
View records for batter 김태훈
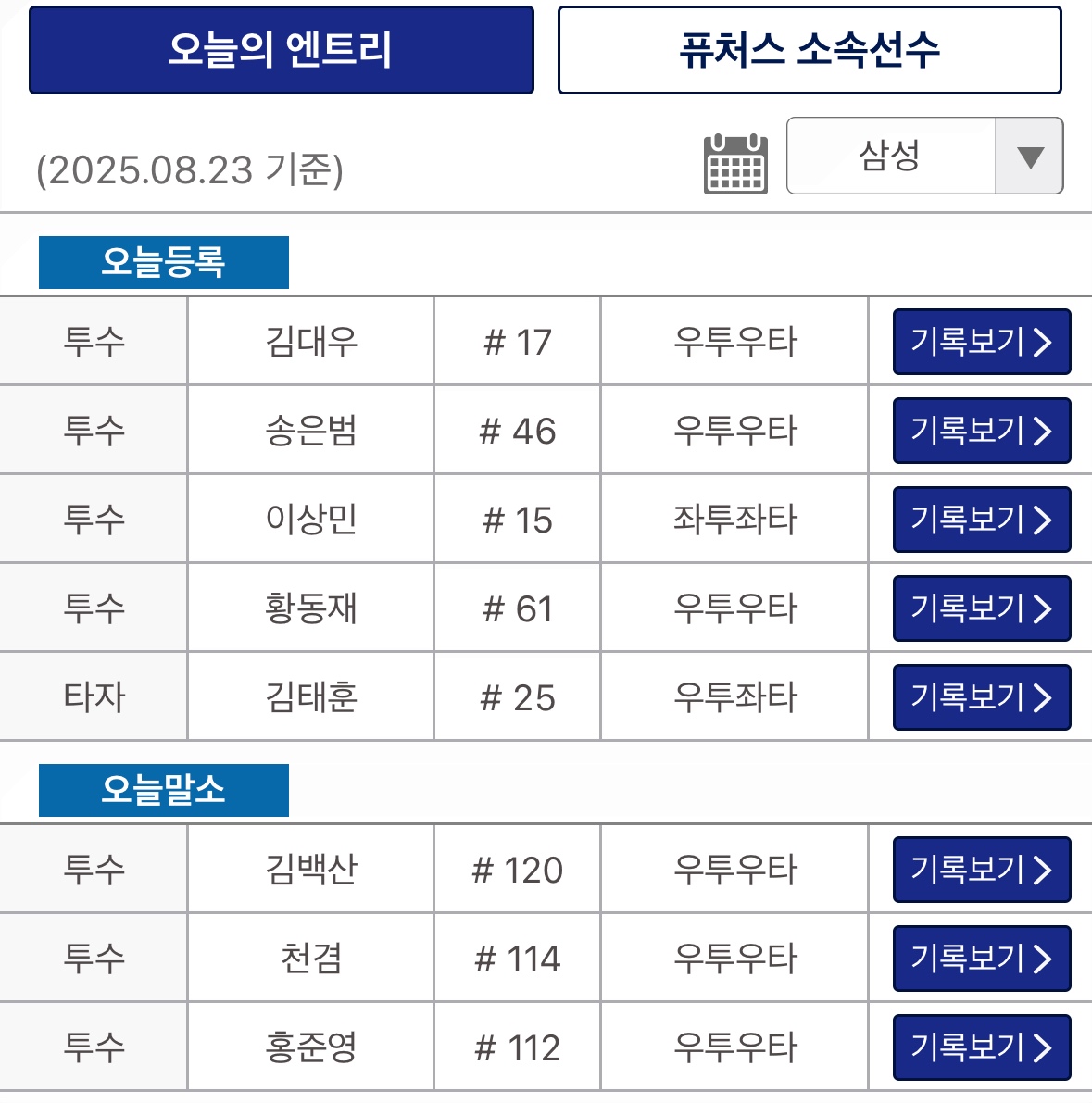click(x=981, y=697)
